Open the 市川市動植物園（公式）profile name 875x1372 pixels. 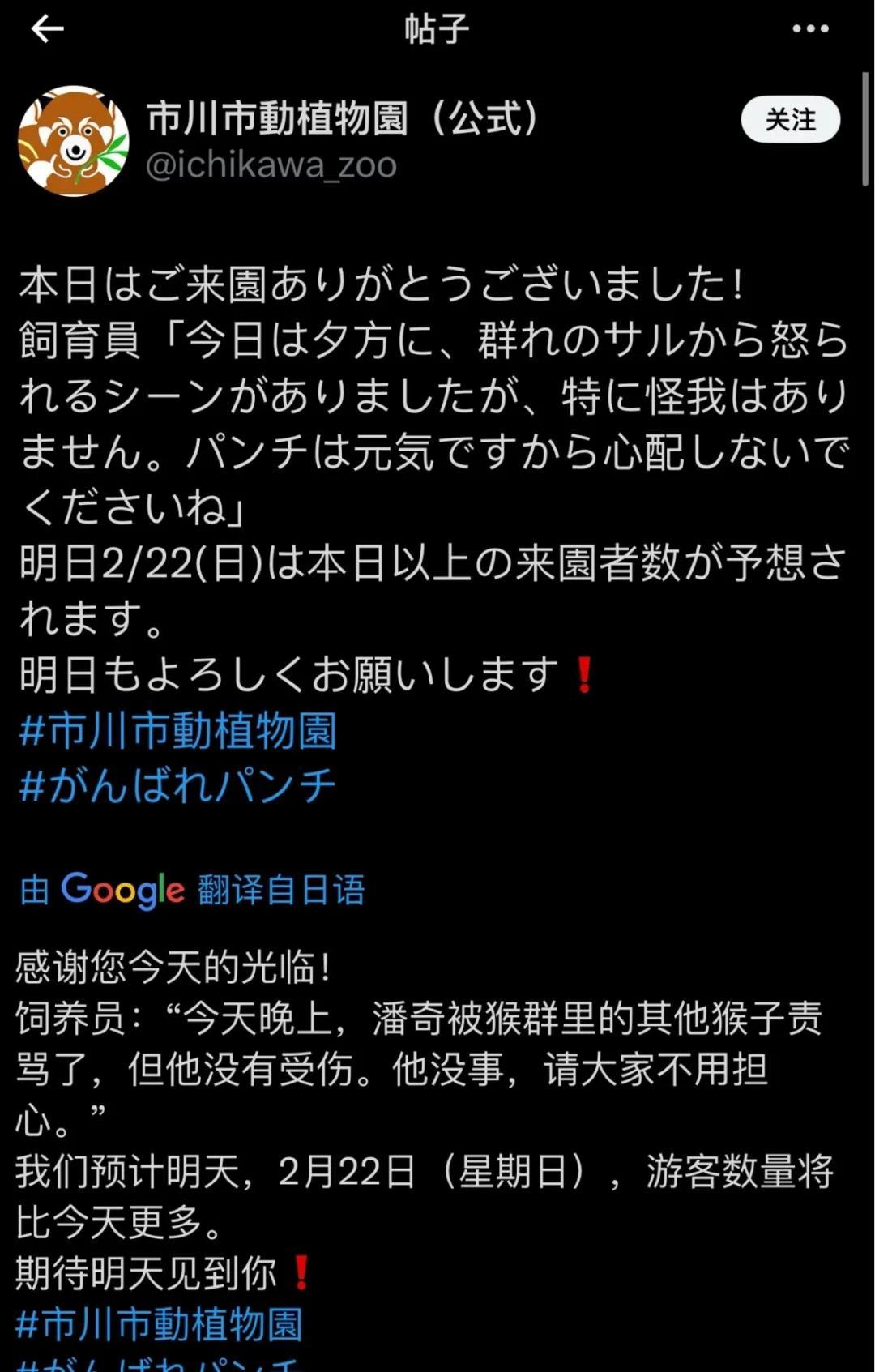tap(343, 119)
